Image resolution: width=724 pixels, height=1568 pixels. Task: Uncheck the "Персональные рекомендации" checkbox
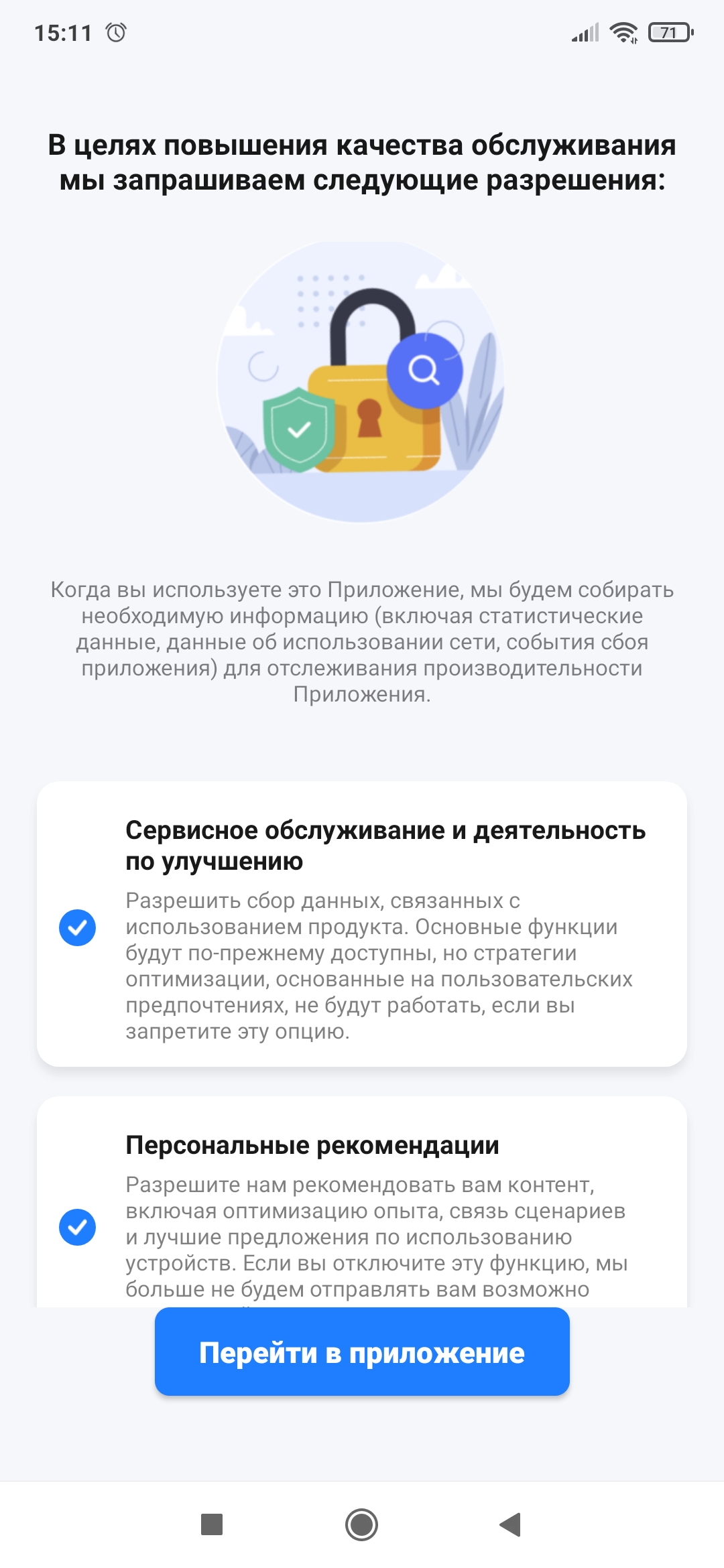pos(78,1227)
